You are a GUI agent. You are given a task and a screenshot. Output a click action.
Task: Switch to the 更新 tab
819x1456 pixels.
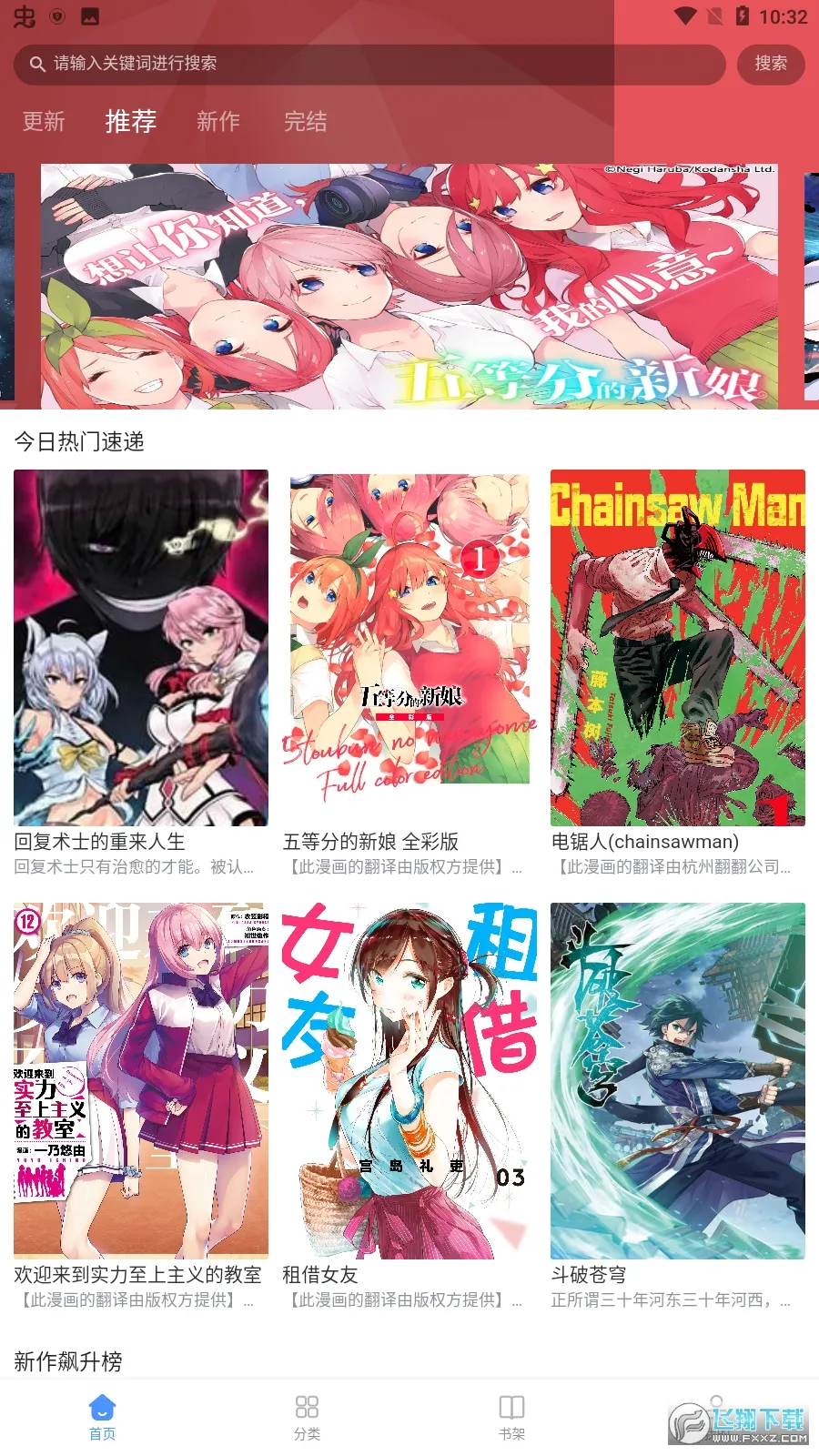click(x=44, y=121)
